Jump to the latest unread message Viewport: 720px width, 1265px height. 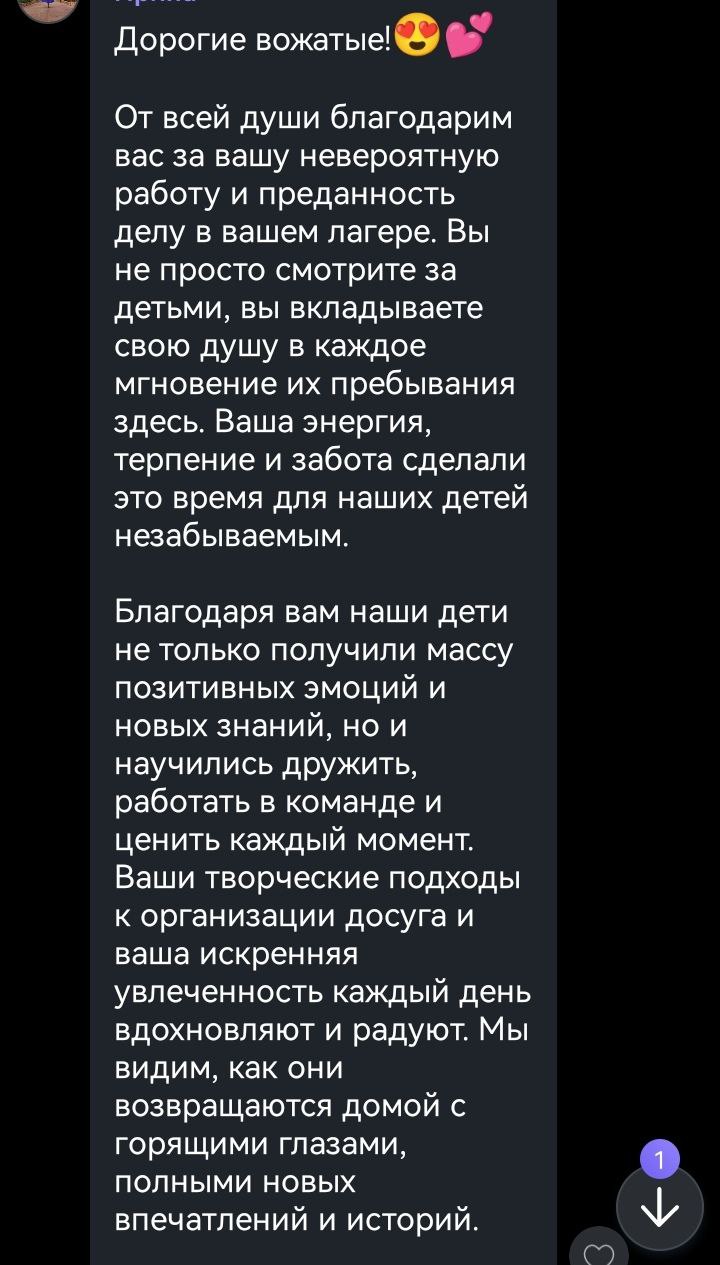click(659, 1206)
